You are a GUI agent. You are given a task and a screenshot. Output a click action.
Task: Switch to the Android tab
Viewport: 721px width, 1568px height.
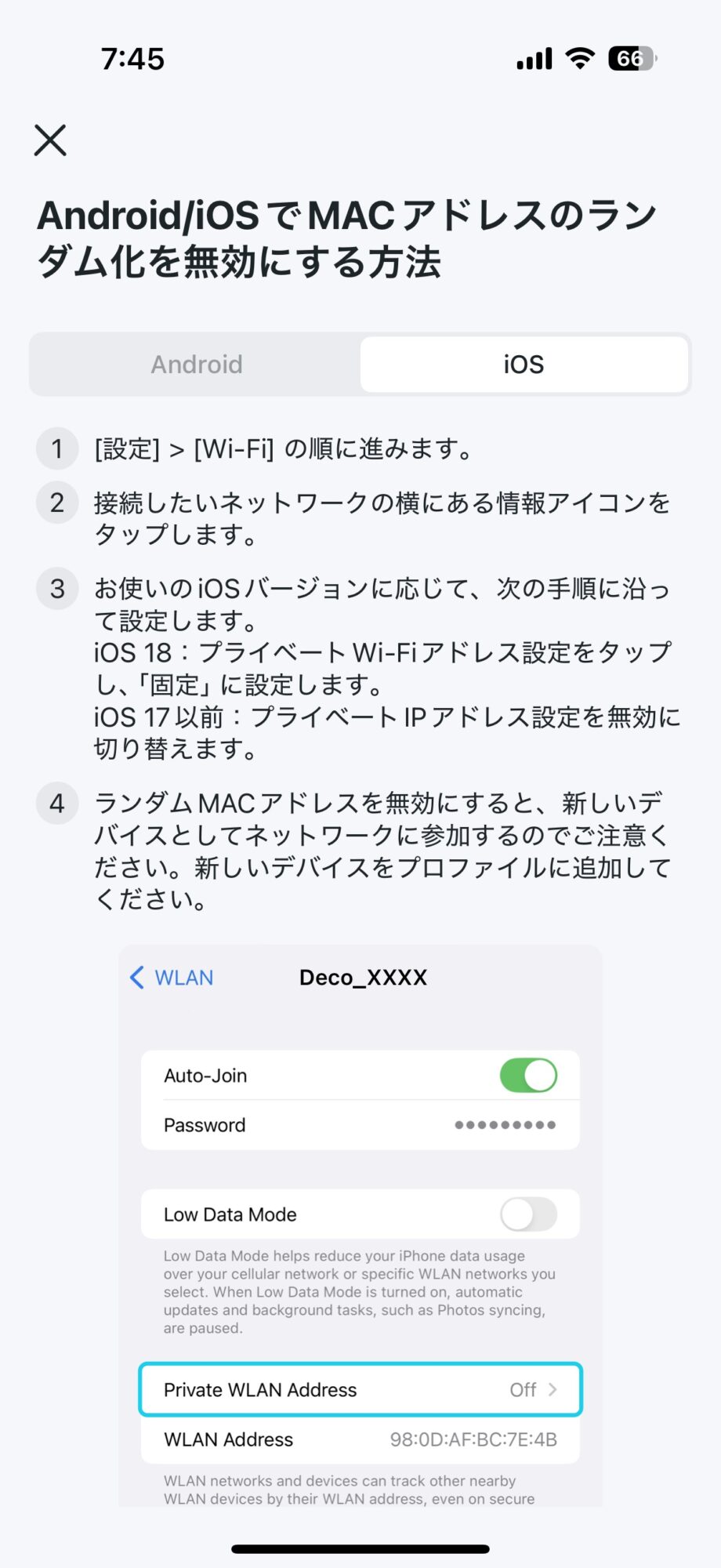(x=197, y=365)
